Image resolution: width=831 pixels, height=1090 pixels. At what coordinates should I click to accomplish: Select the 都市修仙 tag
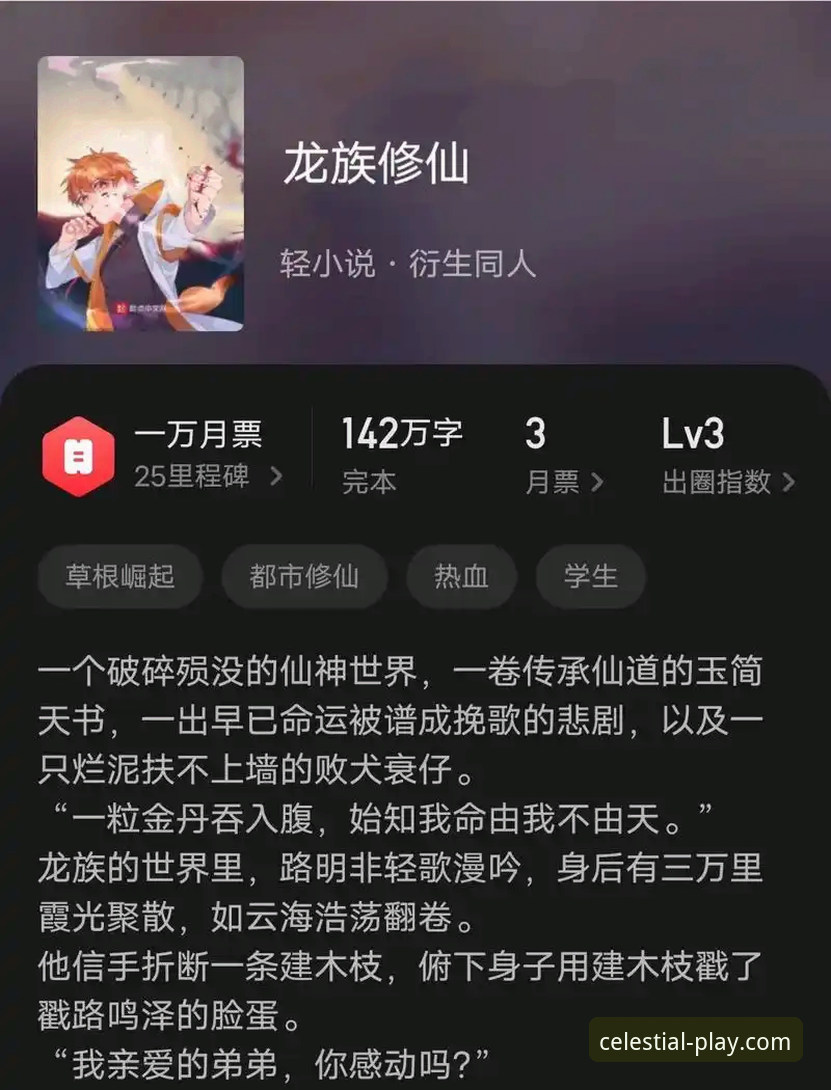[304, 577]
